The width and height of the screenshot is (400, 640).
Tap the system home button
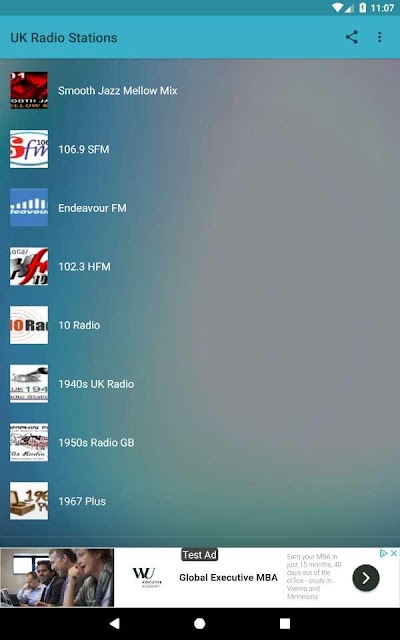pyautogui.click(x=200, y=623)
